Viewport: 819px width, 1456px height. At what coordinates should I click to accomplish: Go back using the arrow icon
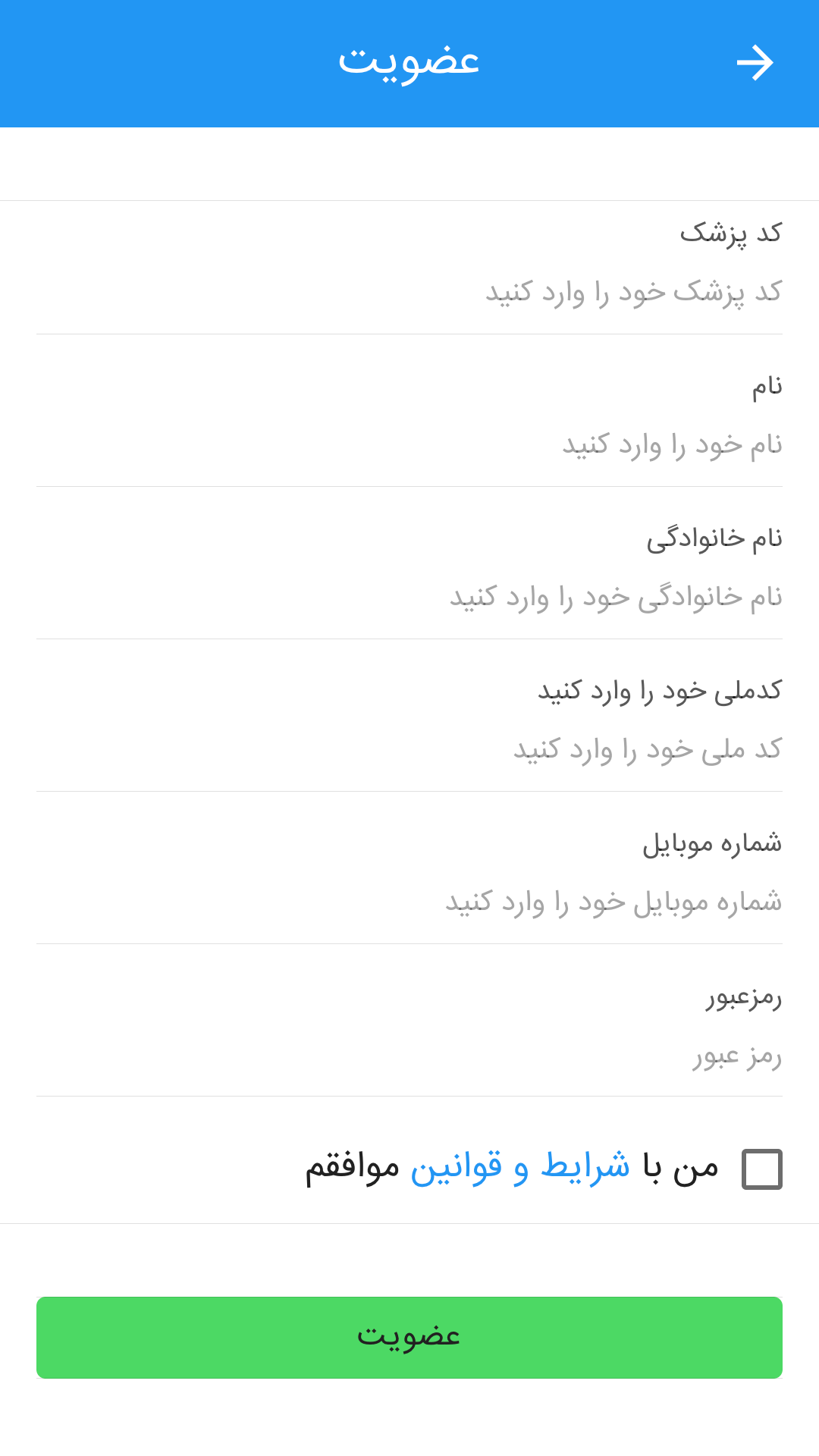[x=755, y=63]
